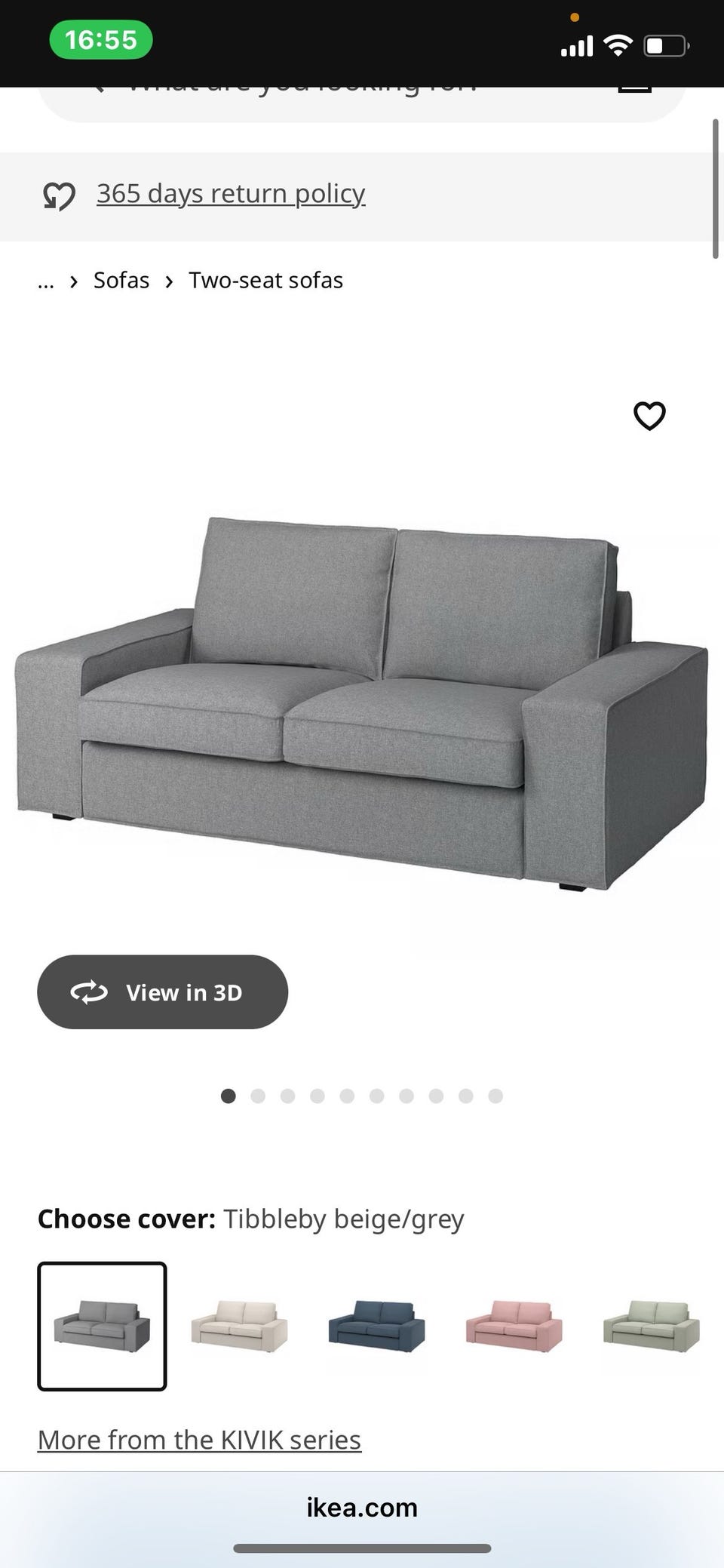Image resolution: width=724 pixels, height=1568 pixels.
Task: Go to the Sofas breadcrumb
Action: pos(121,281)
